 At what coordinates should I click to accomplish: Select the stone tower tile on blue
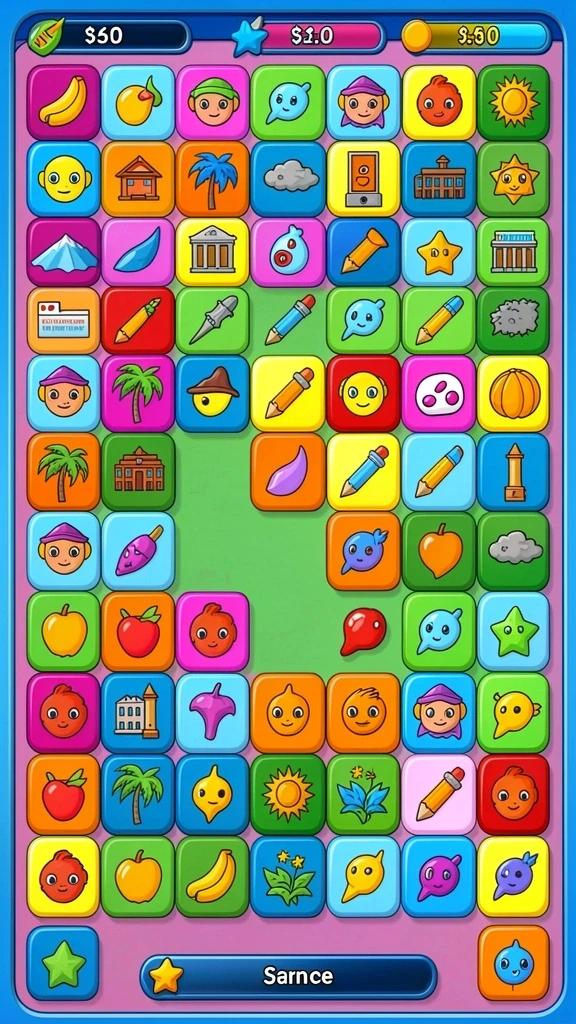click(513, 472)
